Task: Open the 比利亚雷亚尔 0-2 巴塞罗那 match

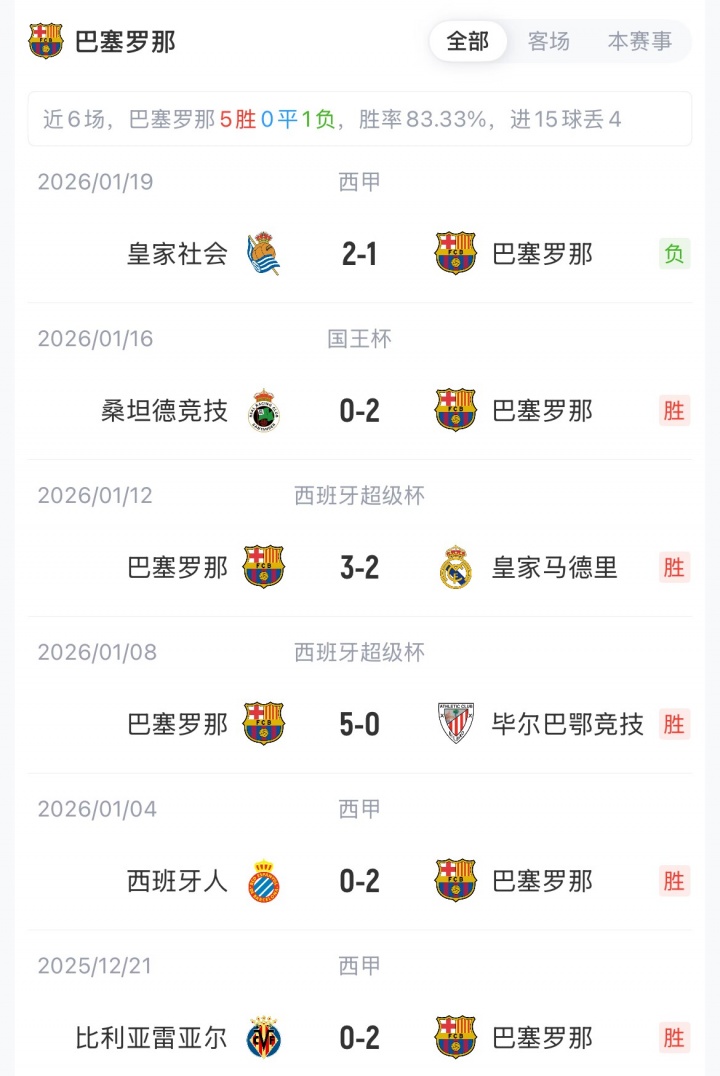Action: 360,1037
